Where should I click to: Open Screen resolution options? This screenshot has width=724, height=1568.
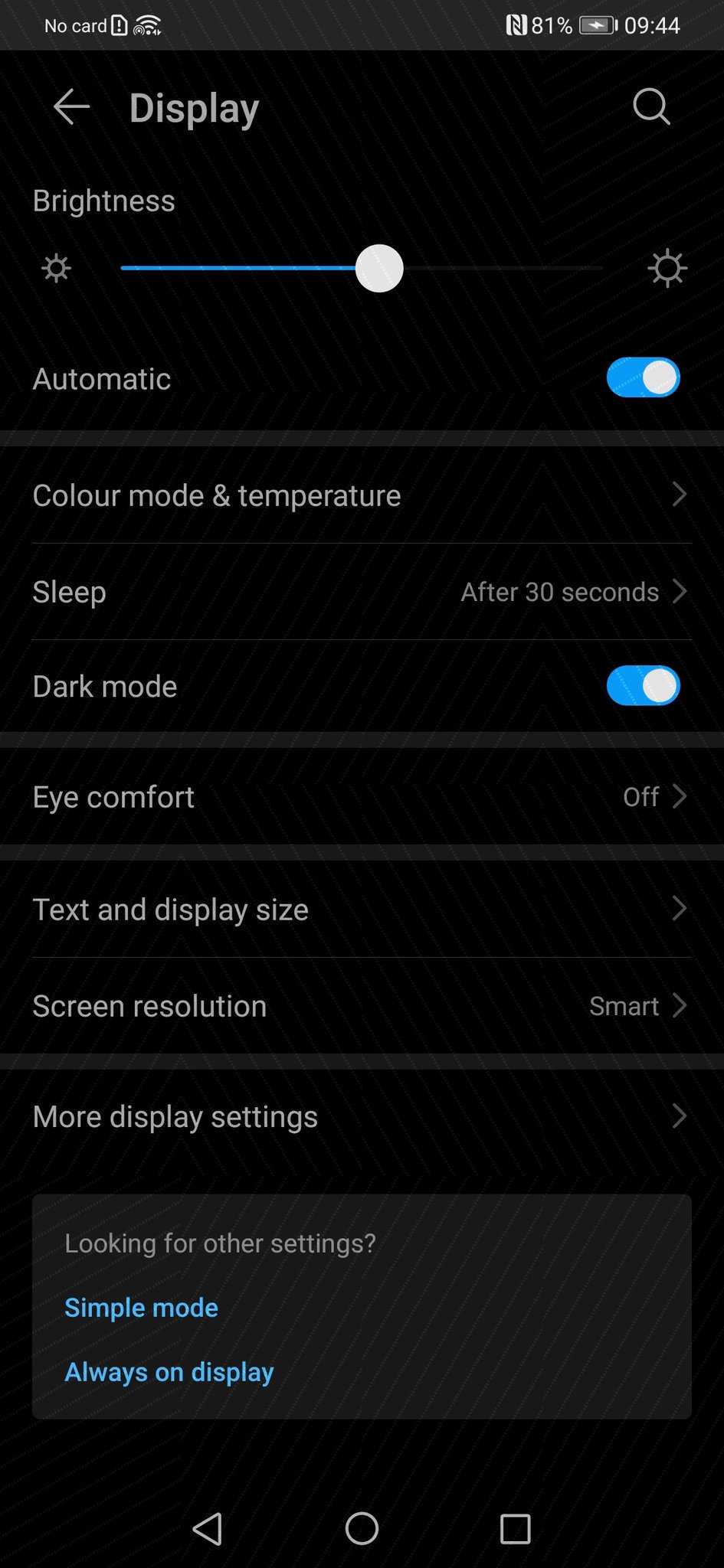(362, 1006)
